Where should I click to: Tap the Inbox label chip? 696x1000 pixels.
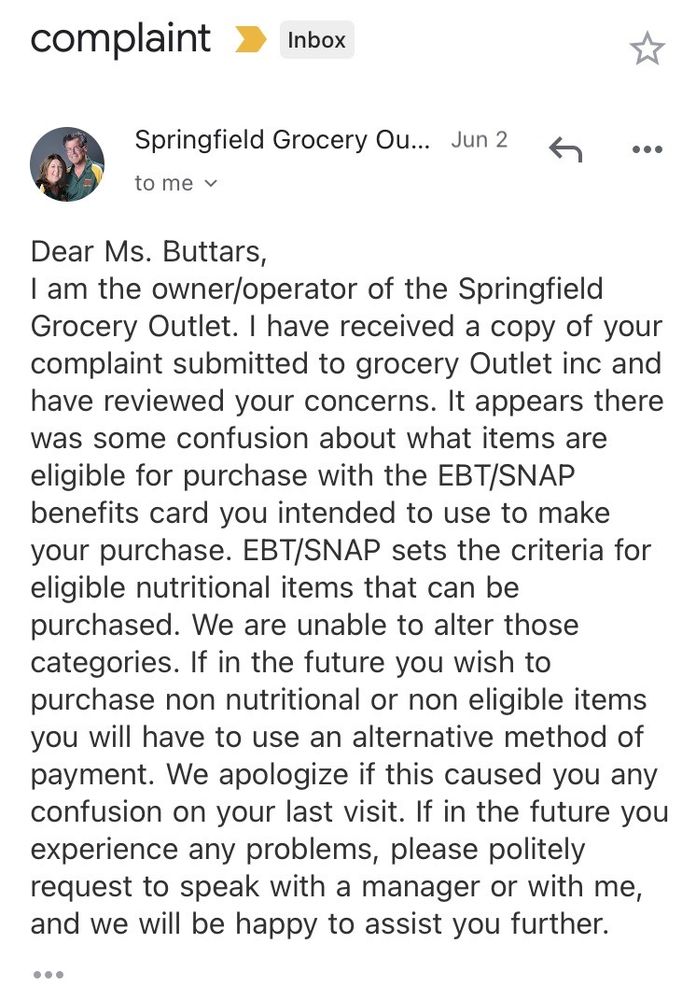(x=316, y=40)
